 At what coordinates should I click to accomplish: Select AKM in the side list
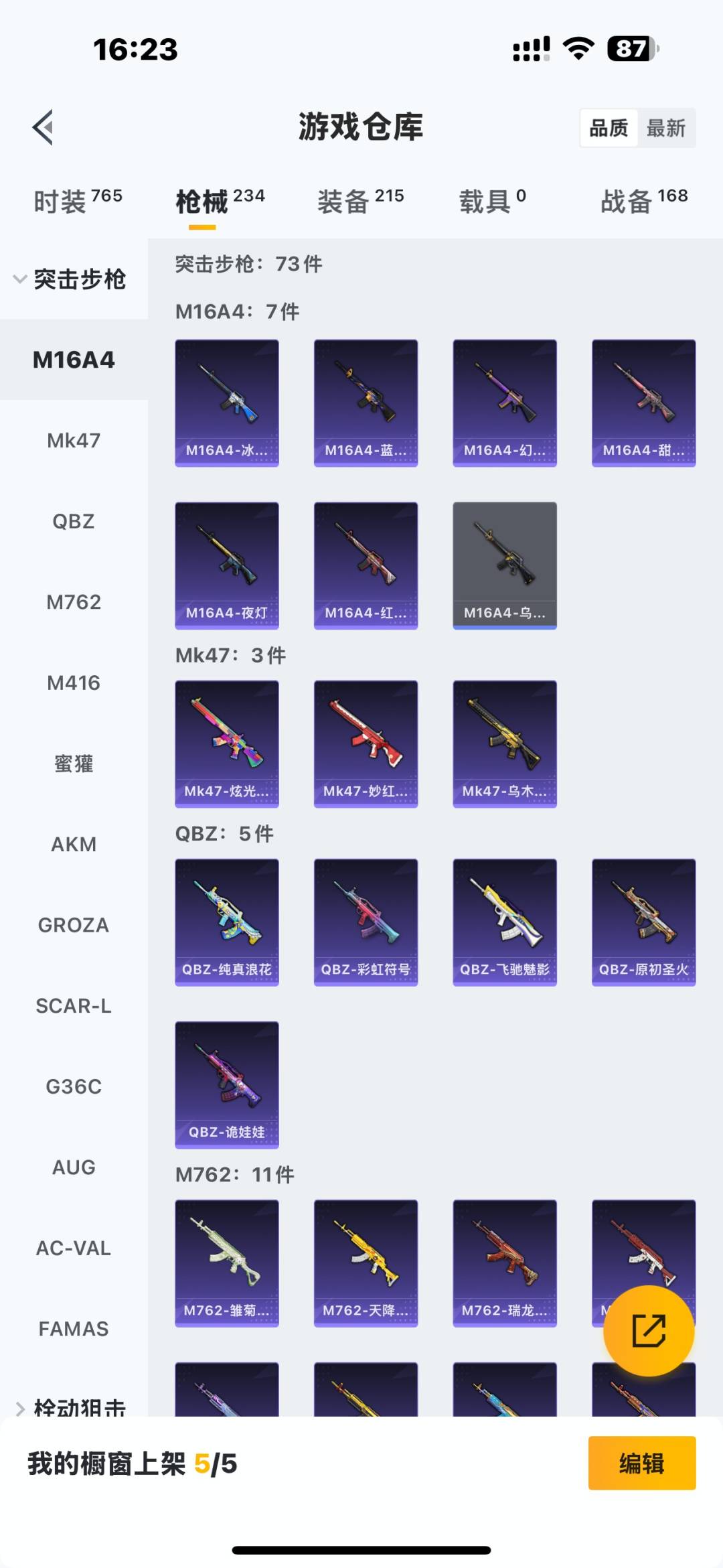(74, 844)
